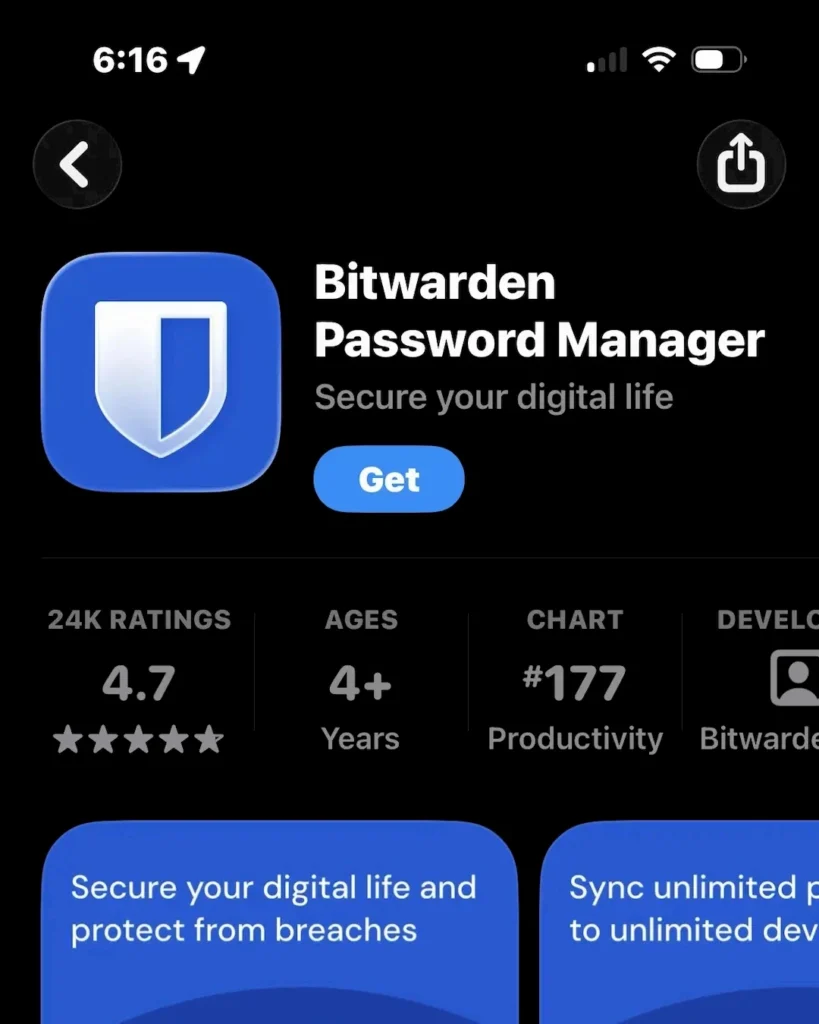Image resolution: width=819 pixels, height=1024 pixels.
Task: Tap the Get button to install Bitwarden
Action: [x=388, y=479]
